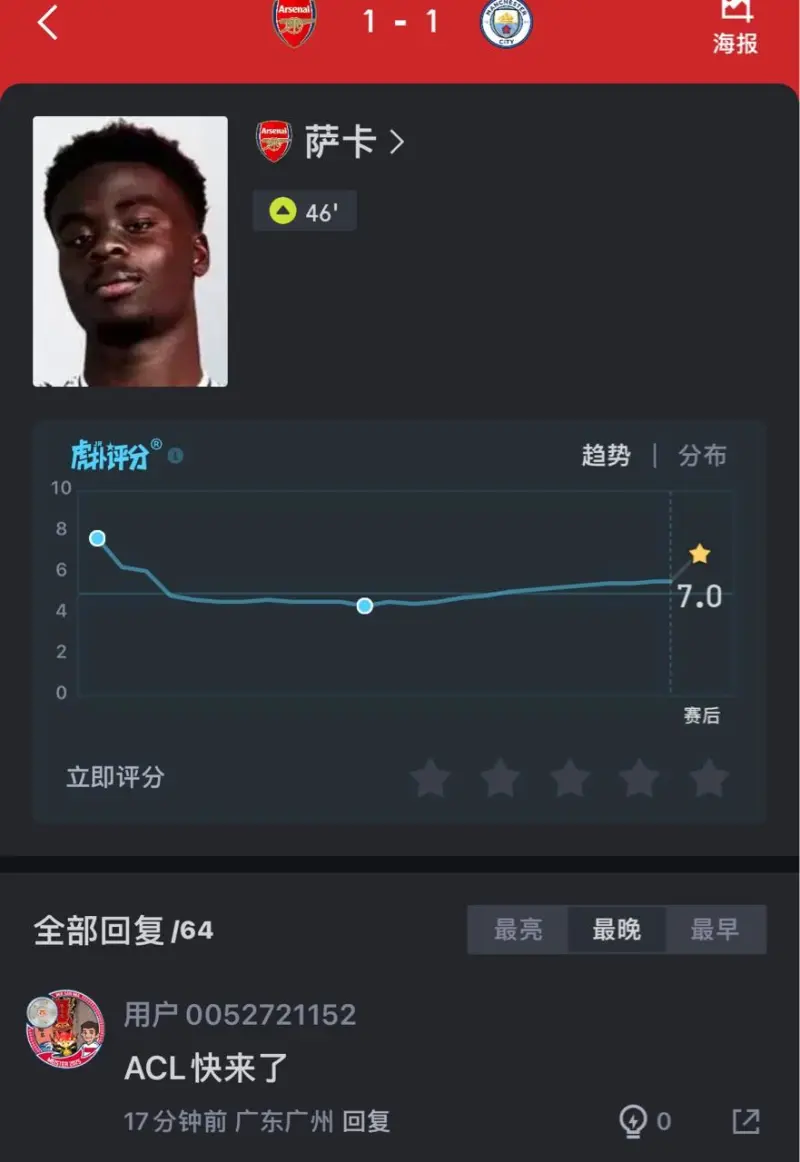Screen dimensions: 800x1162
Task: Open avatar of 用户 0052721152
Action: [x=65, y=1030]
